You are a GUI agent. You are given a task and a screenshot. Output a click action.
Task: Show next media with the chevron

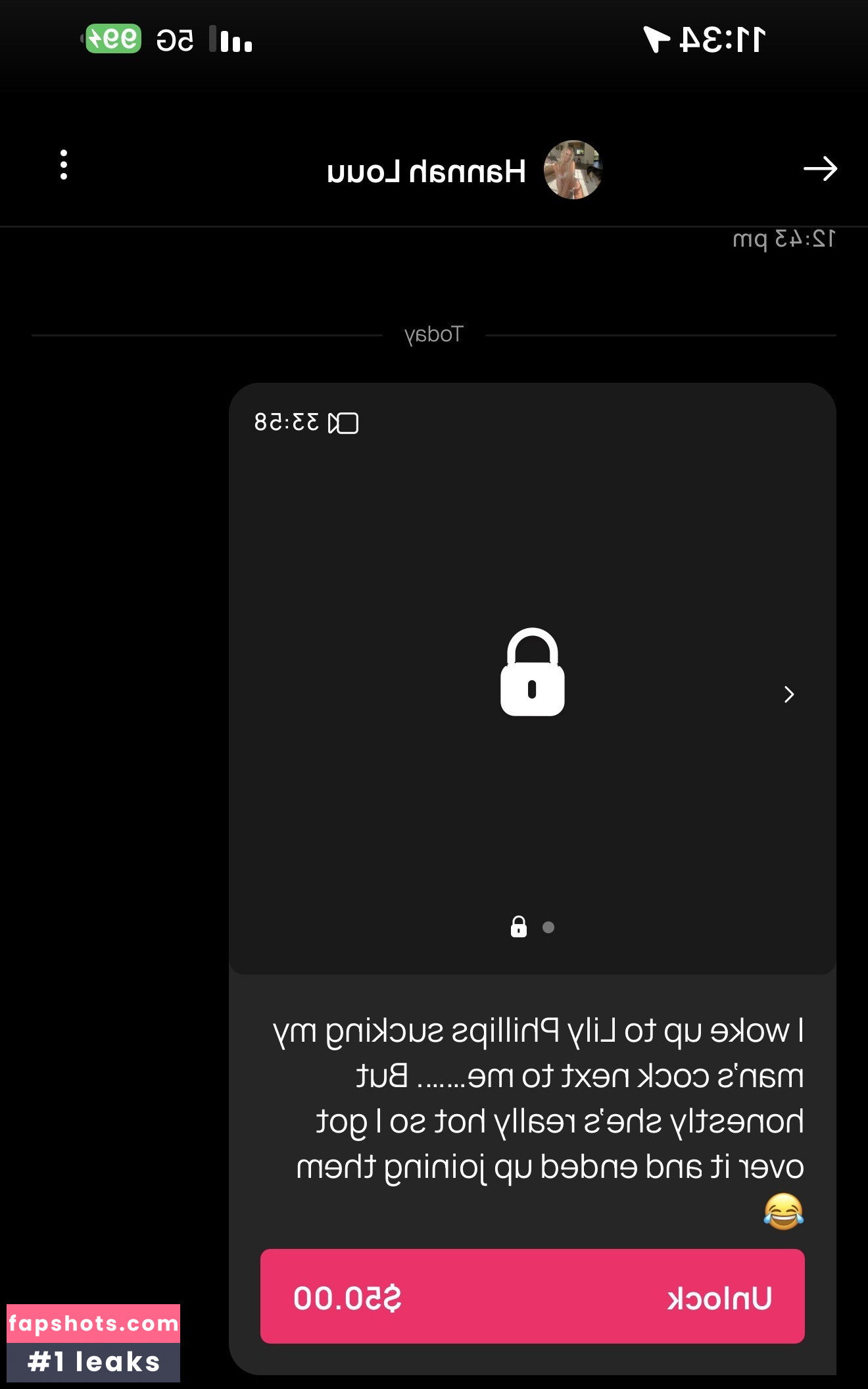(789, 694)
